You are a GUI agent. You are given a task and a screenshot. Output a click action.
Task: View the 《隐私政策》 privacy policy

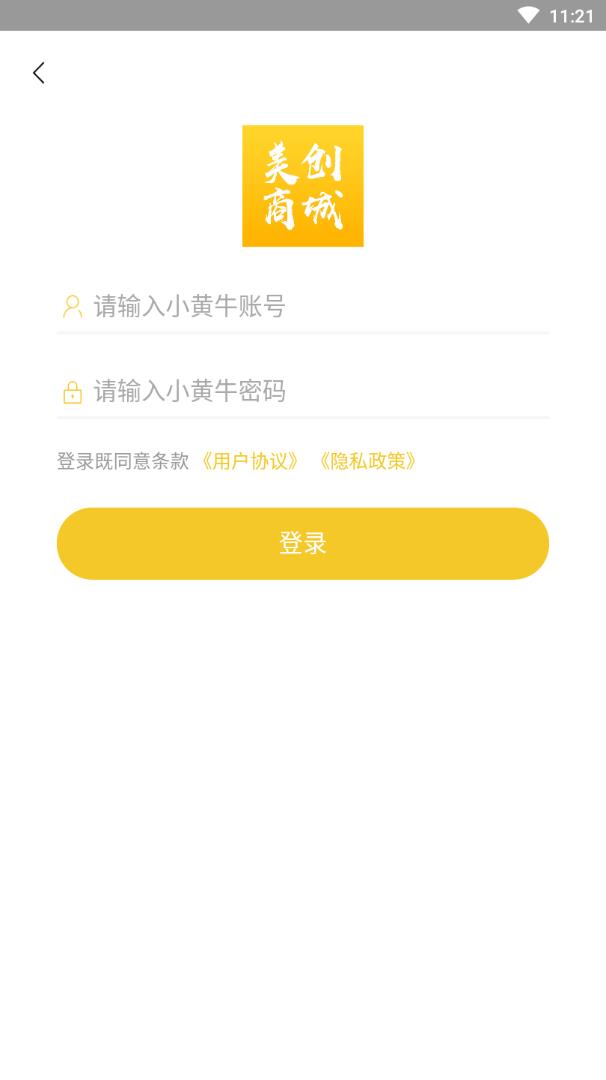(x=367, y=461)
